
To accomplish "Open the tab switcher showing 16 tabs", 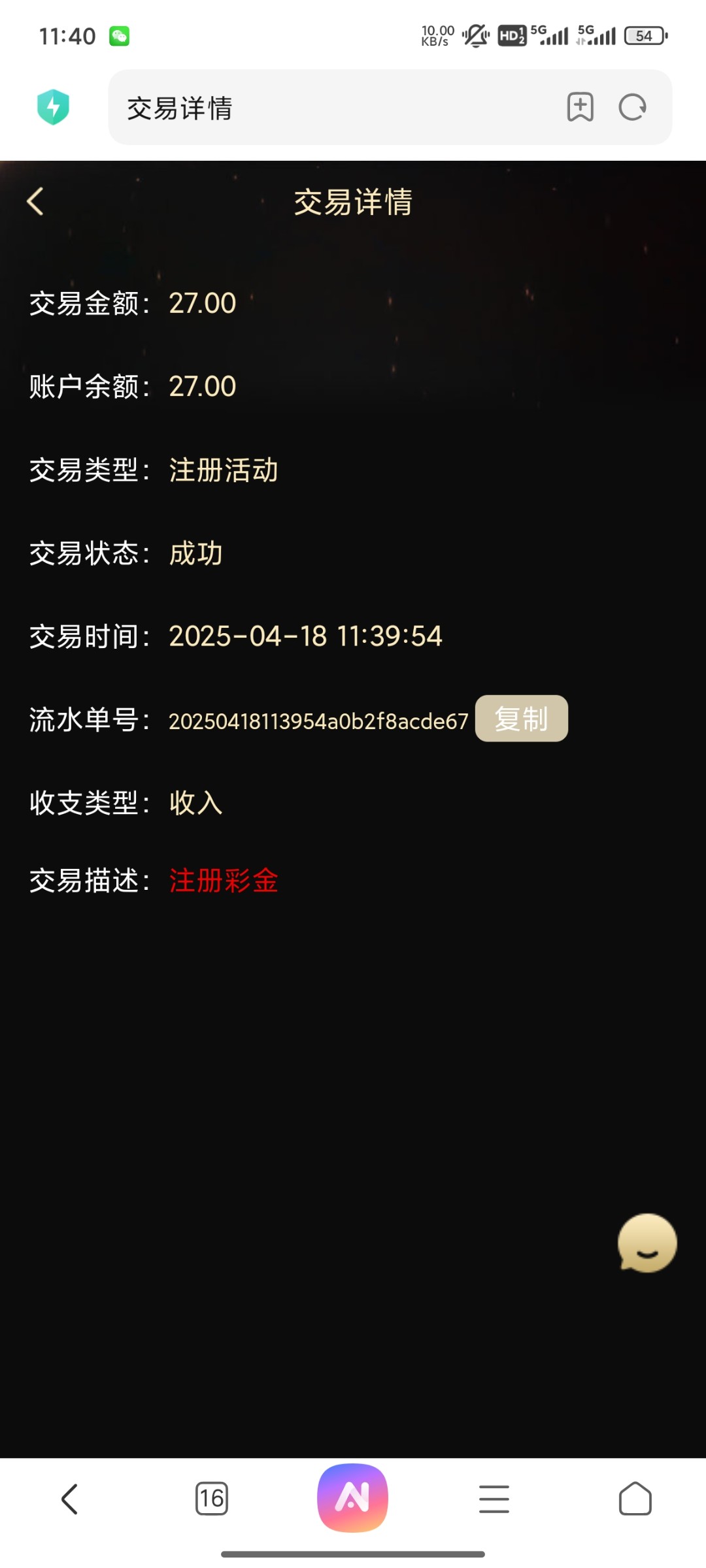I will click(x=211, y=1499).
